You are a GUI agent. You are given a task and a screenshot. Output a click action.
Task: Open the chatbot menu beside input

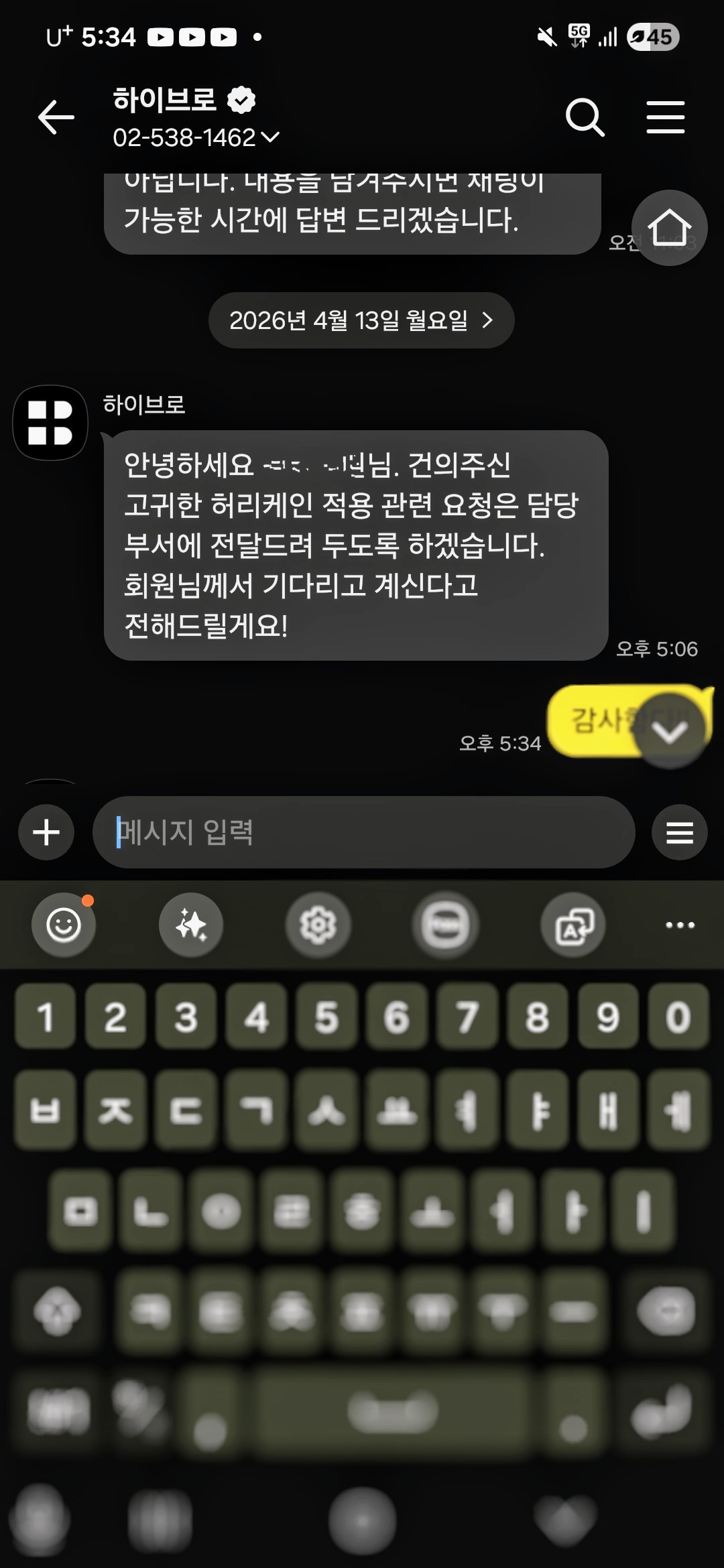click(x=679, y=833)
